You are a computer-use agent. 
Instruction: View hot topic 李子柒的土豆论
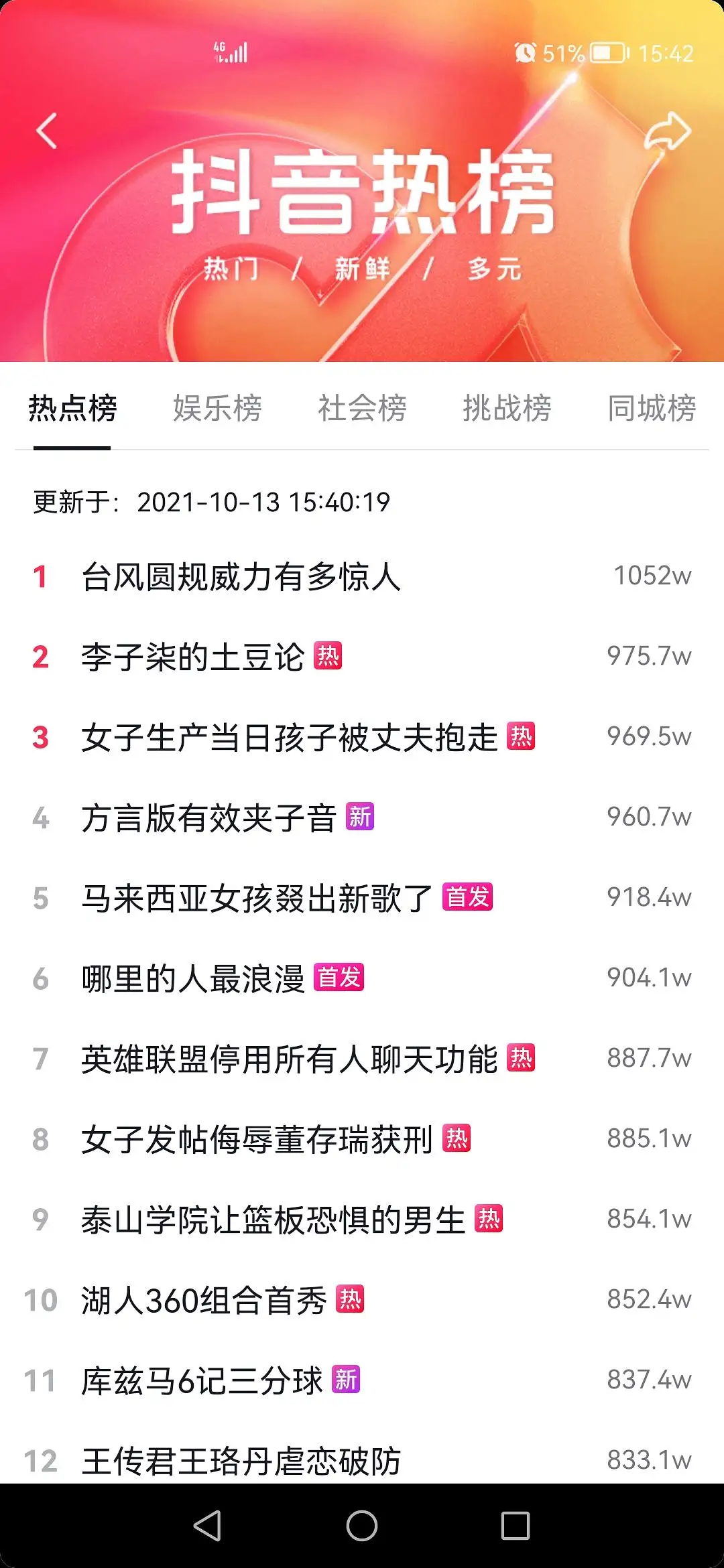[193, 657]
